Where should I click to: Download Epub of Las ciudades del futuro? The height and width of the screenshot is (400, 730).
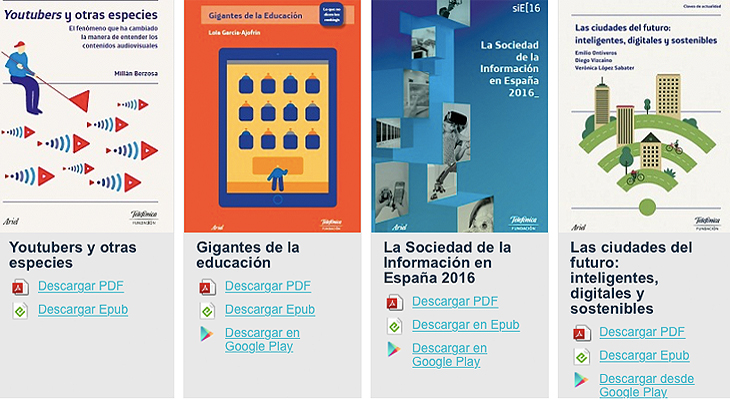tap(644, 356)
